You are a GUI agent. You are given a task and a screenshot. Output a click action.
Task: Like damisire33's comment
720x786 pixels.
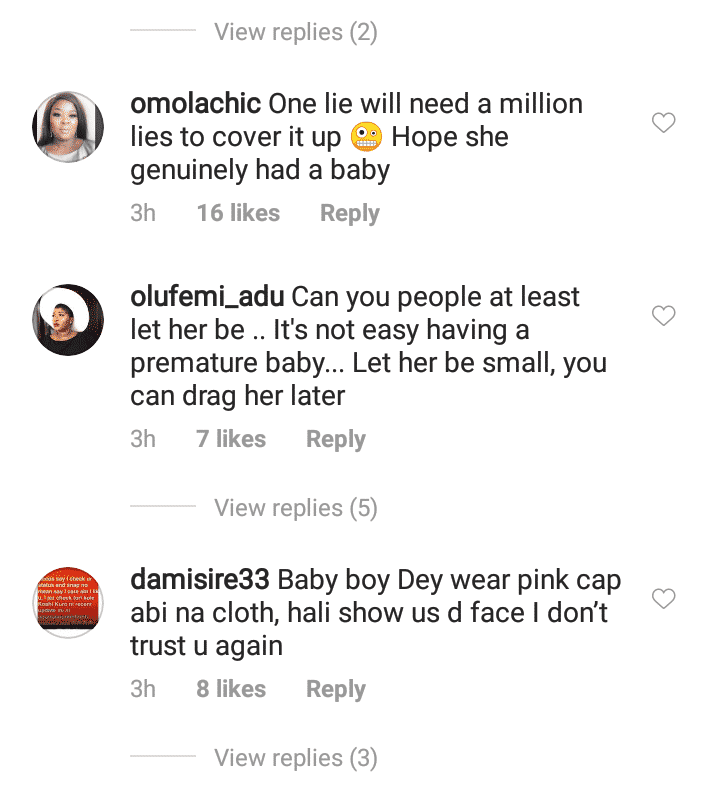tap(664, 599)
